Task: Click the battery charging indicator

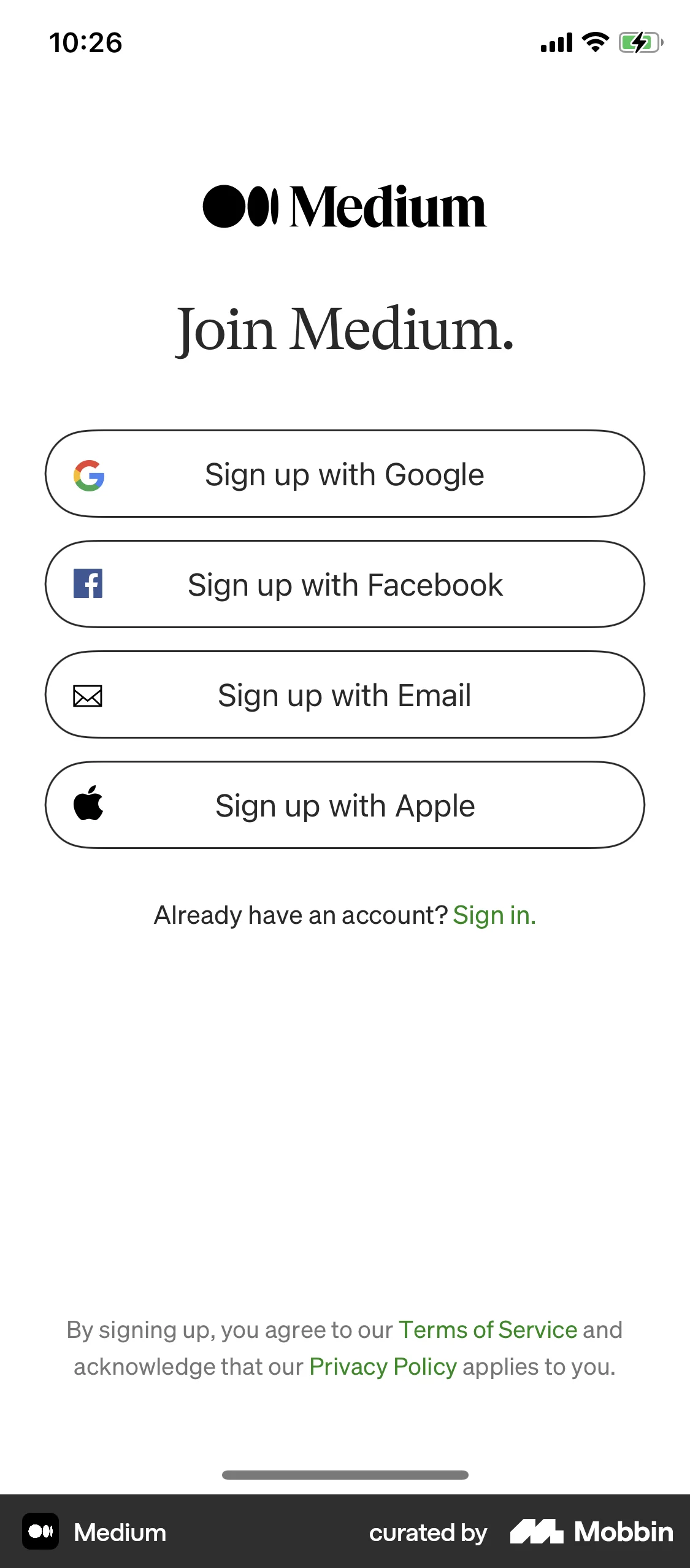Action: point(638,42)
